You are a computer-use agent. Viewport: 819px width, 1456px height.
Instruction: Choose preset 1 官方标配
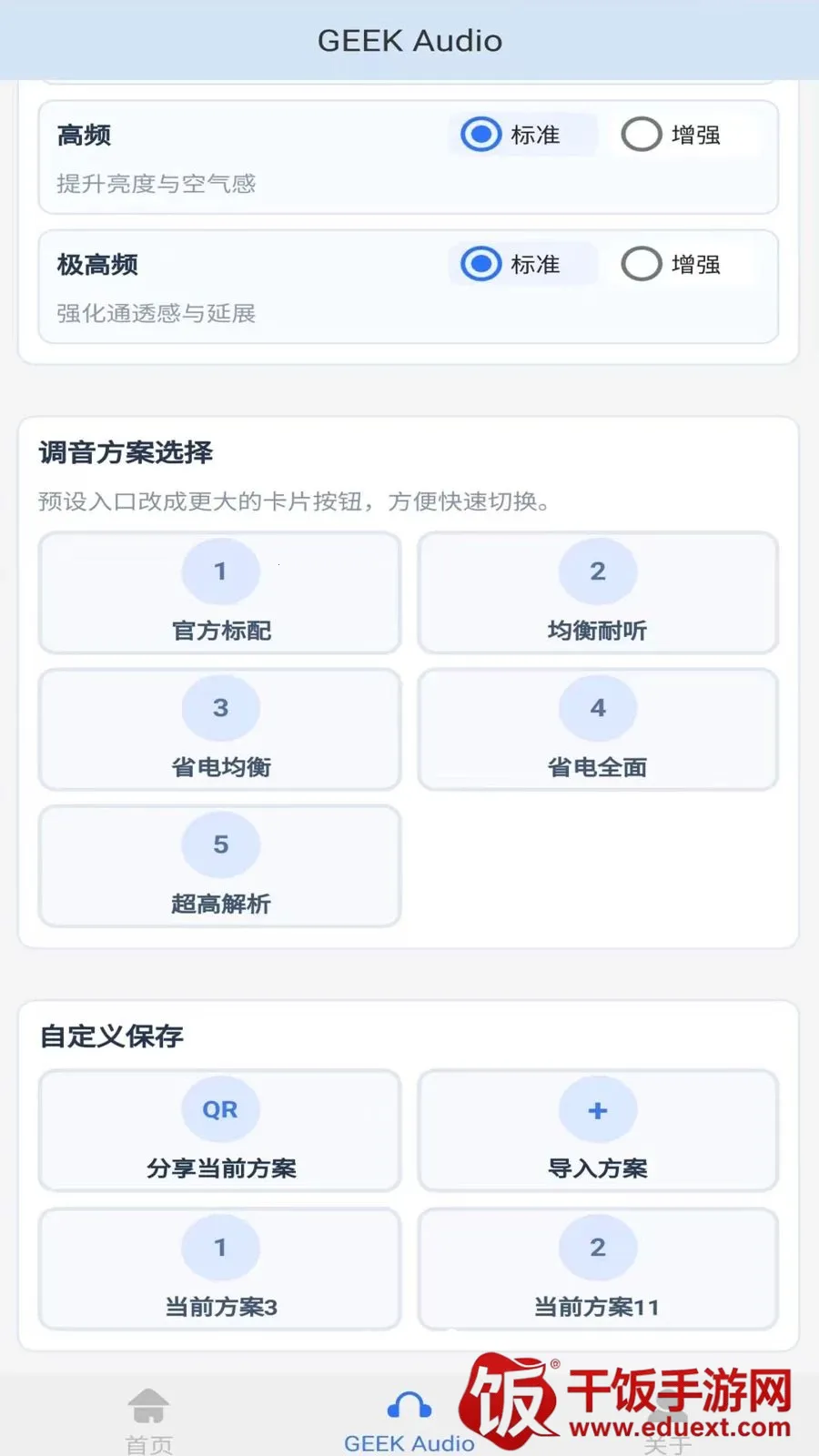click(x=220, y=592)
